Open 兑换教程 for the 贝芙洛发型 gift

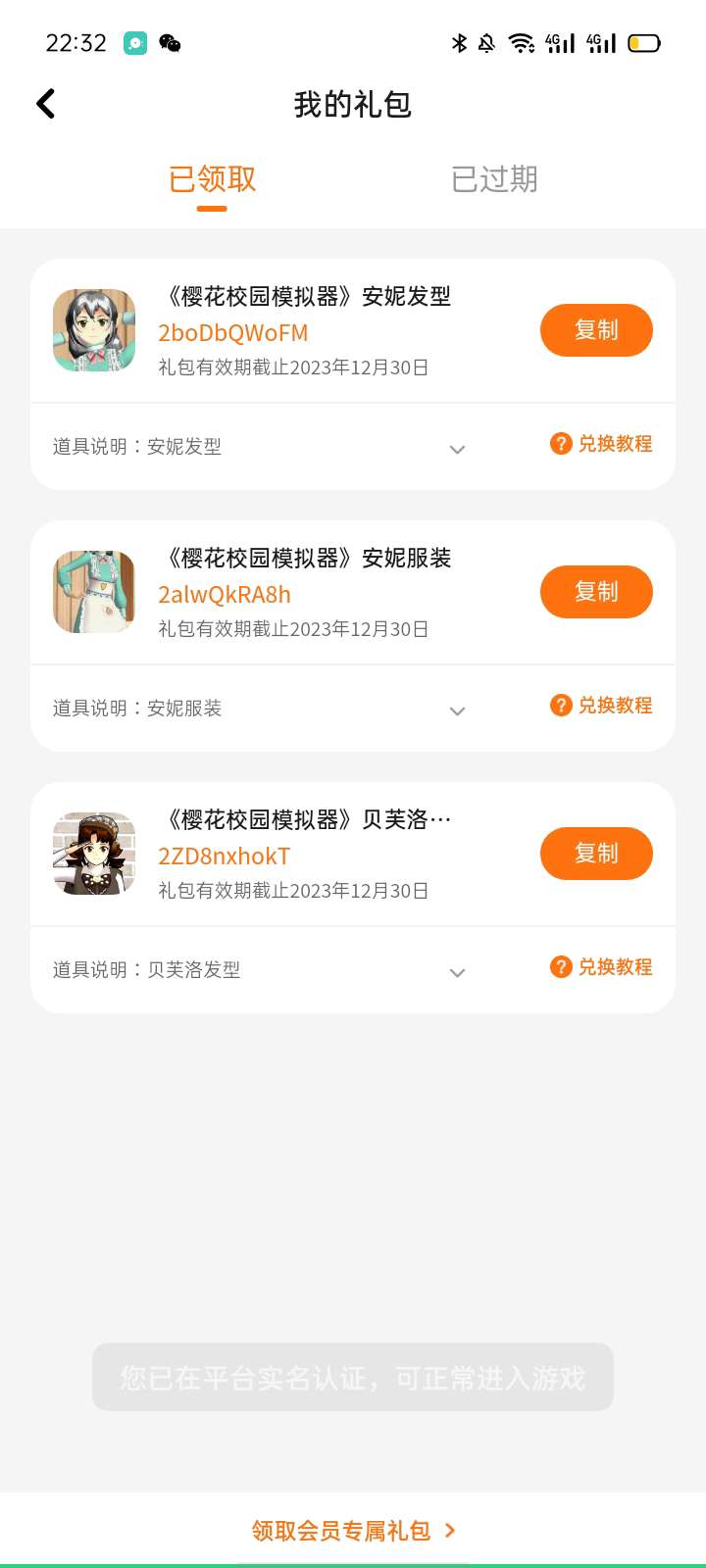tap(602, 967)
